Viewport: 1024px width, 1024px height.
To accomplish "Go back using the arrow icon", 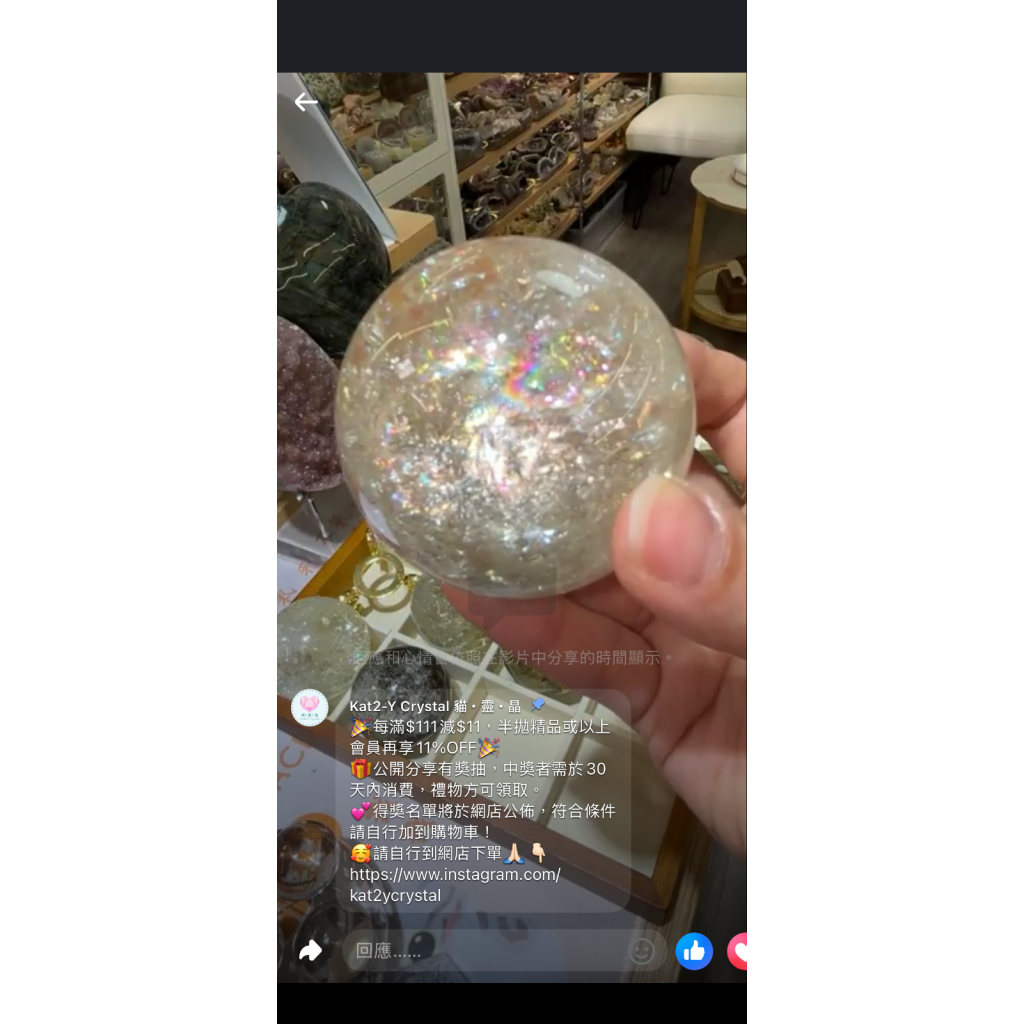I will coord(306,102).
